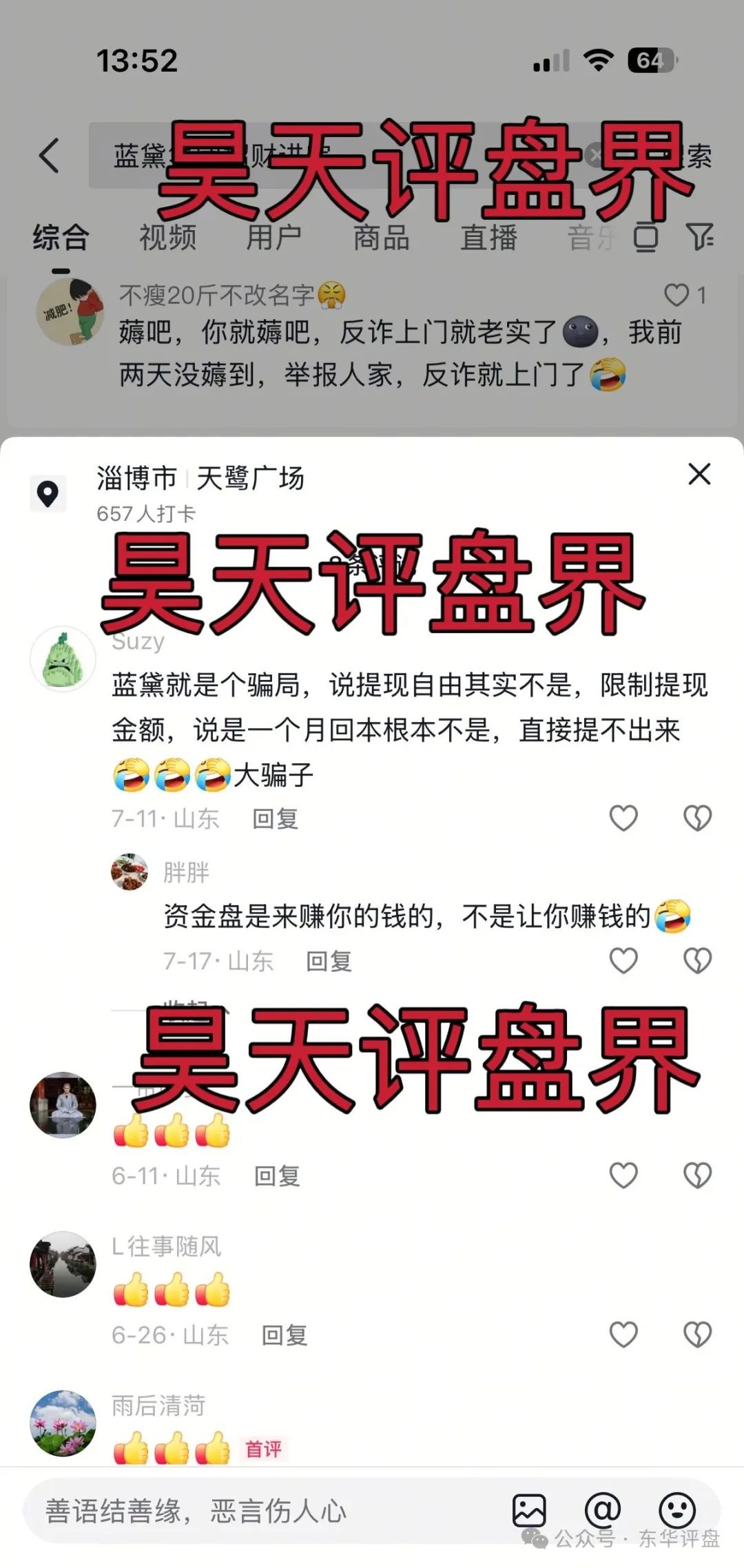Clear search keyword with the X in search box
Viewport: 744px width, 1568px height.
(594, 155)
